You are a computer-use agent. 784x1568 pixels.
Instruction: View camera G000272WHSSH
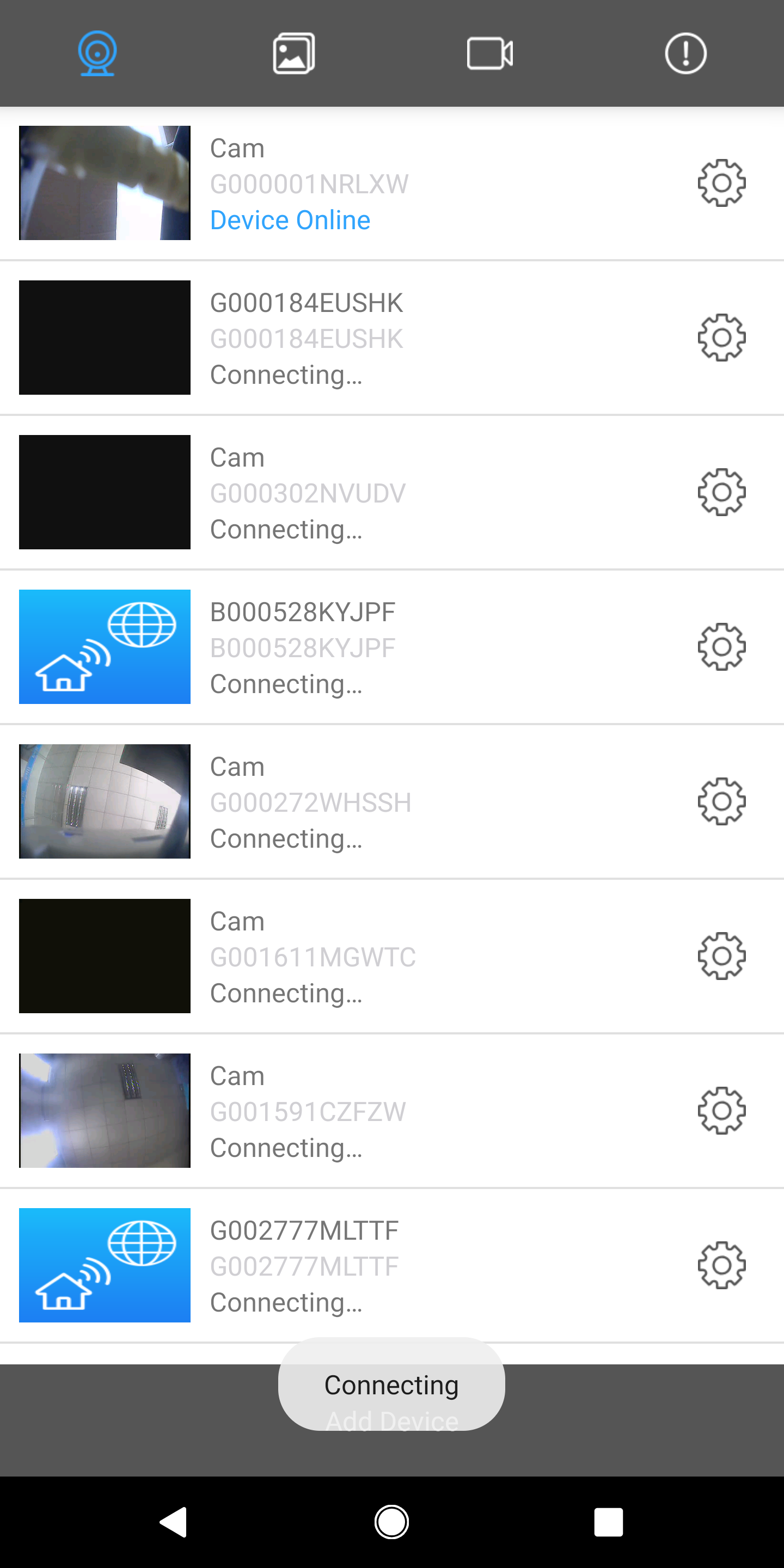[x=392, y=801]
